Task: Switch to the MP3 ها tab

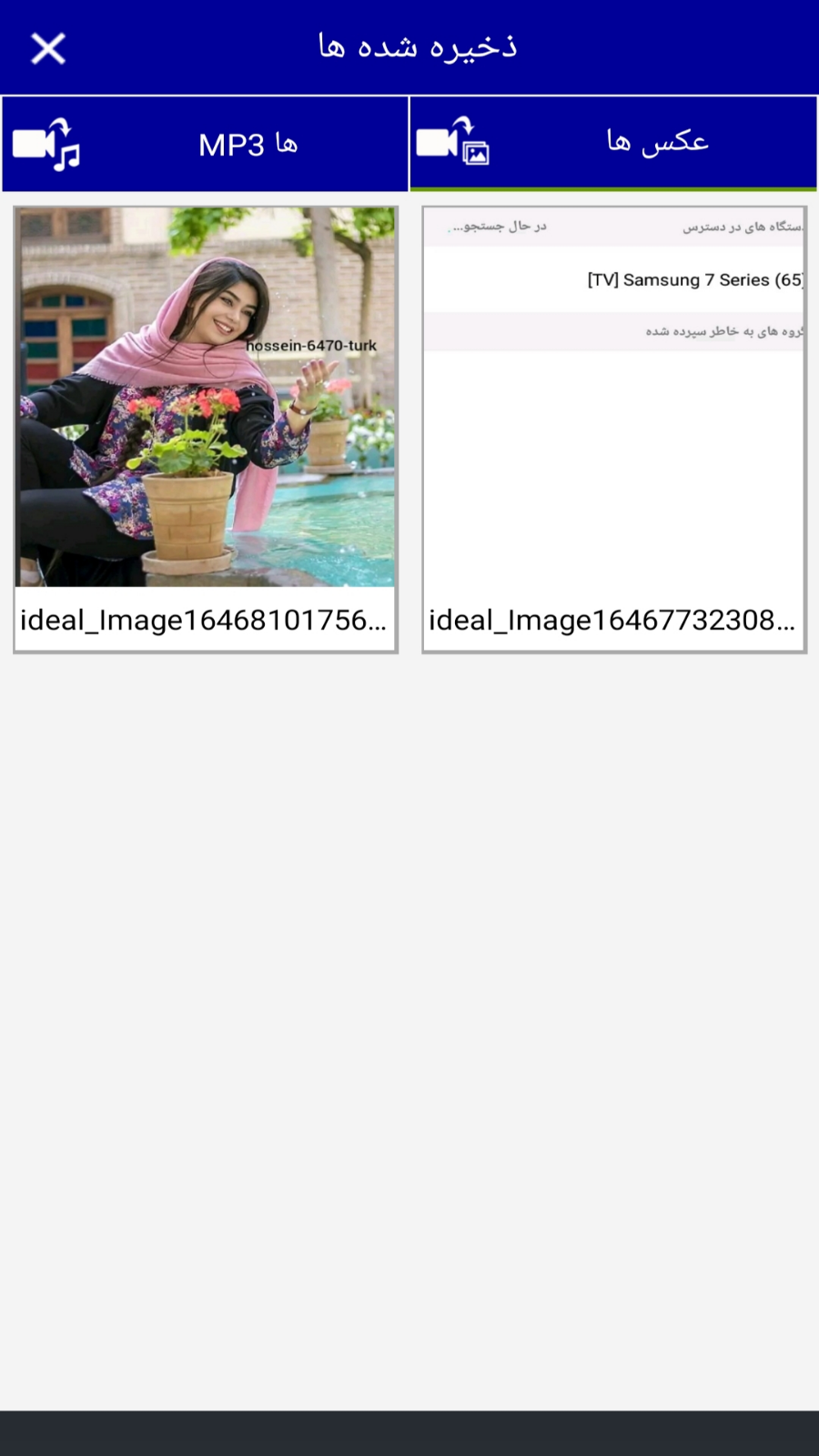Action: [206, 144]
